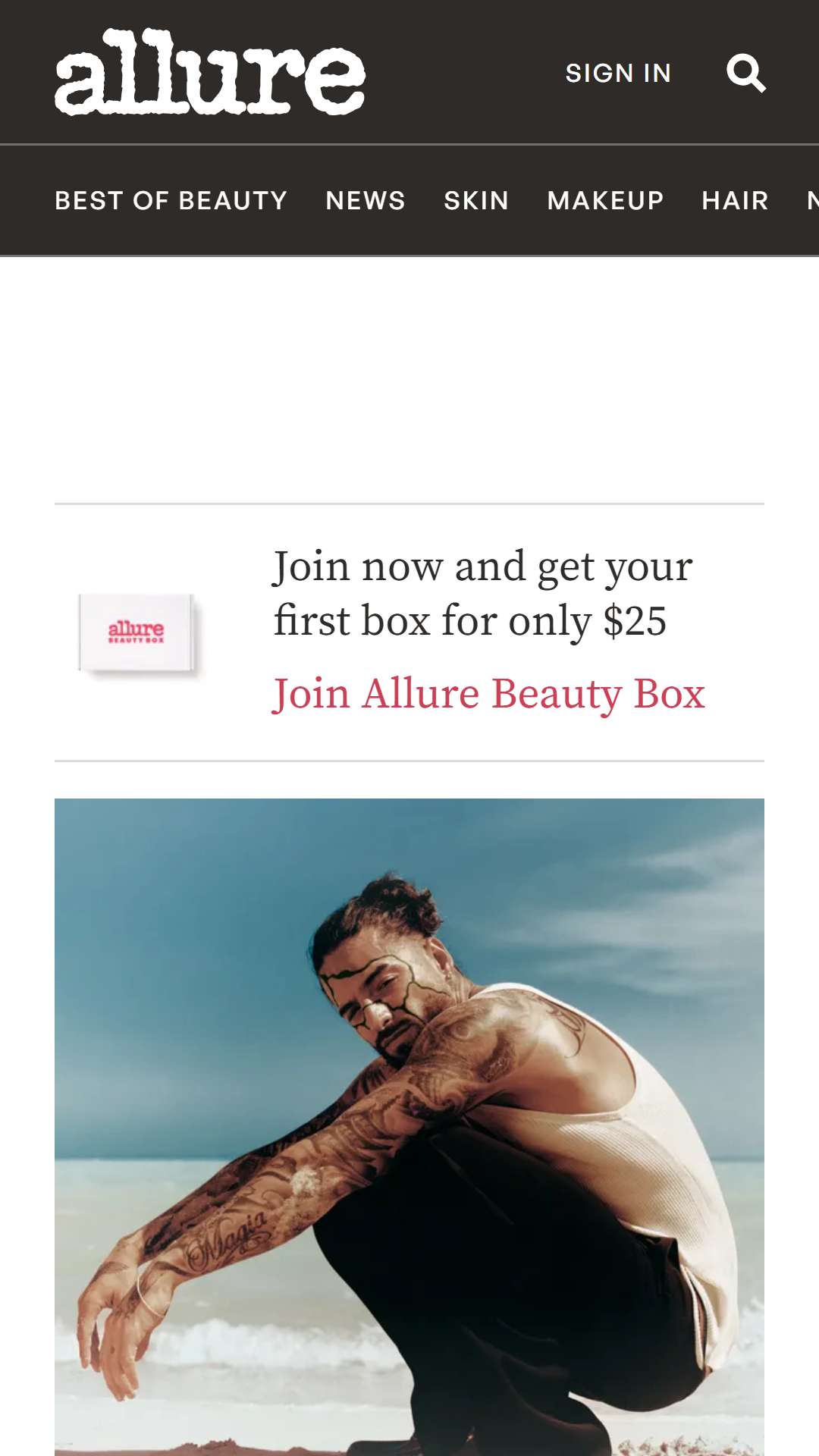Tap Join Allure Beauty Box link
Screen dimensions: 819x1456
click(489, 694)
